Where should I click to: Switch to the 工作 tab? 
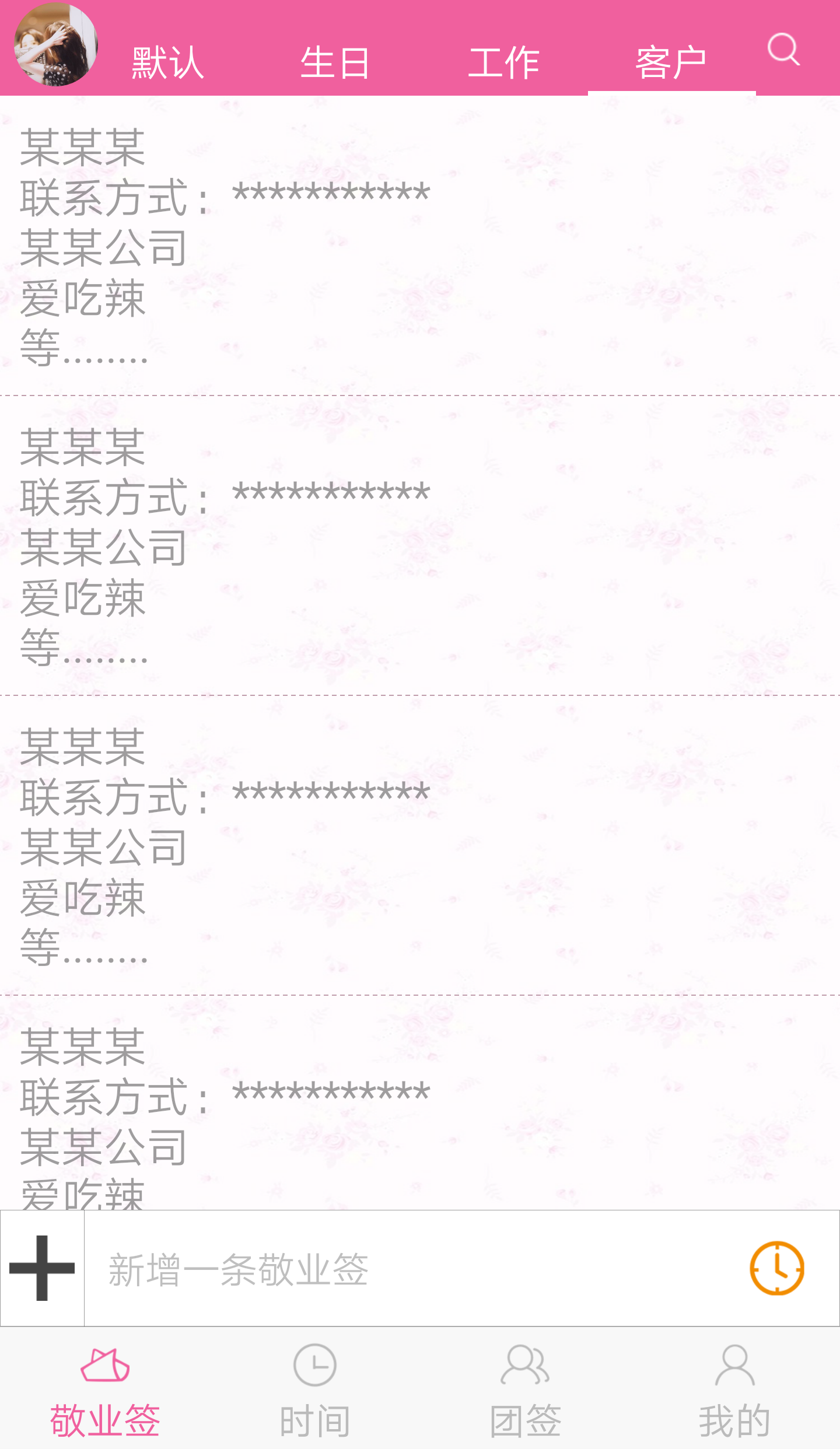(504, 63)
